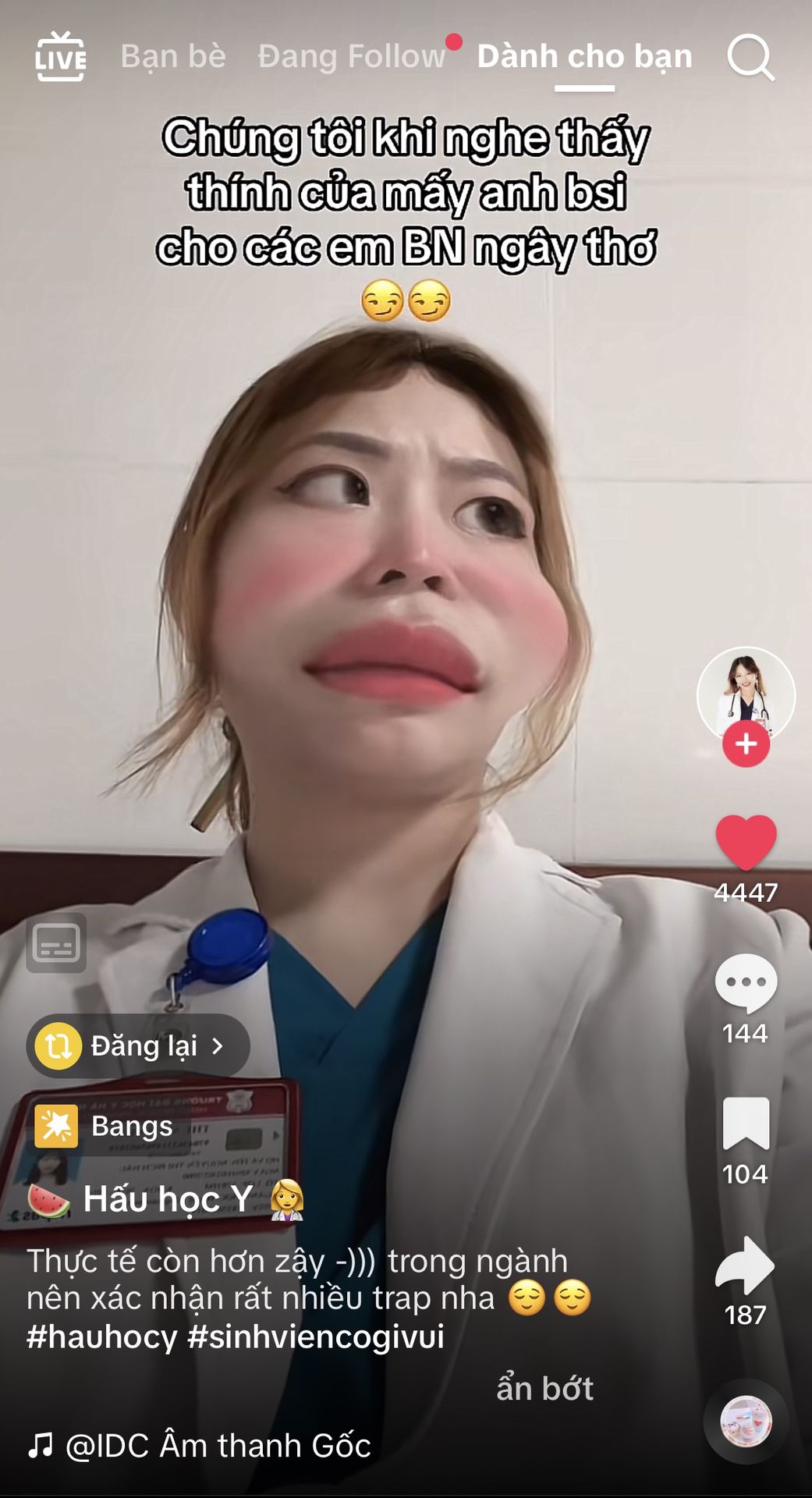Open the LIVE streams icon
The image size is (812, 1498).
tap(61, 56)
